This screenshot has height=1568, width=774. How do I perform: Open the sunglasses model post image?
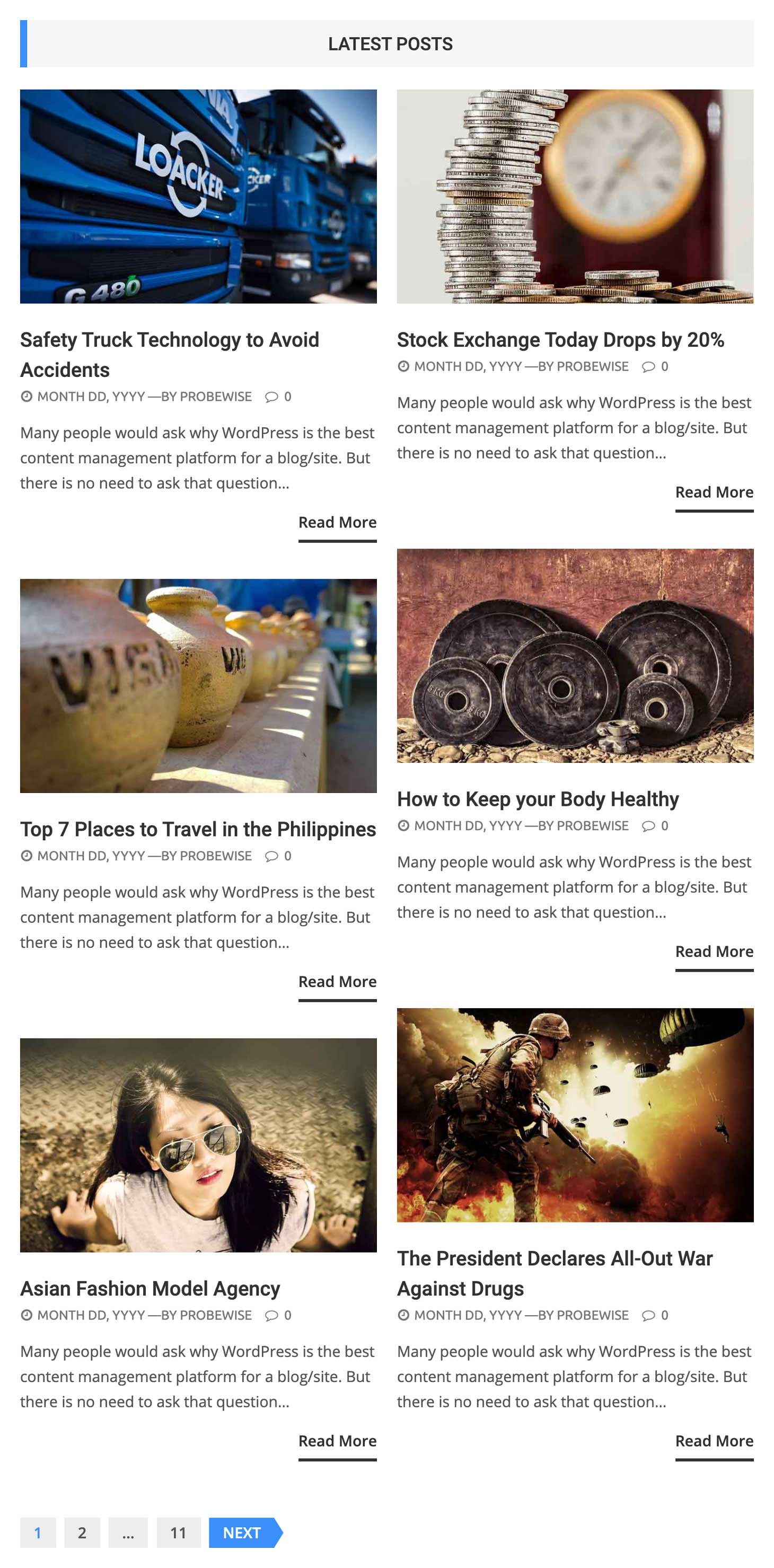[x=198, y=1144]
